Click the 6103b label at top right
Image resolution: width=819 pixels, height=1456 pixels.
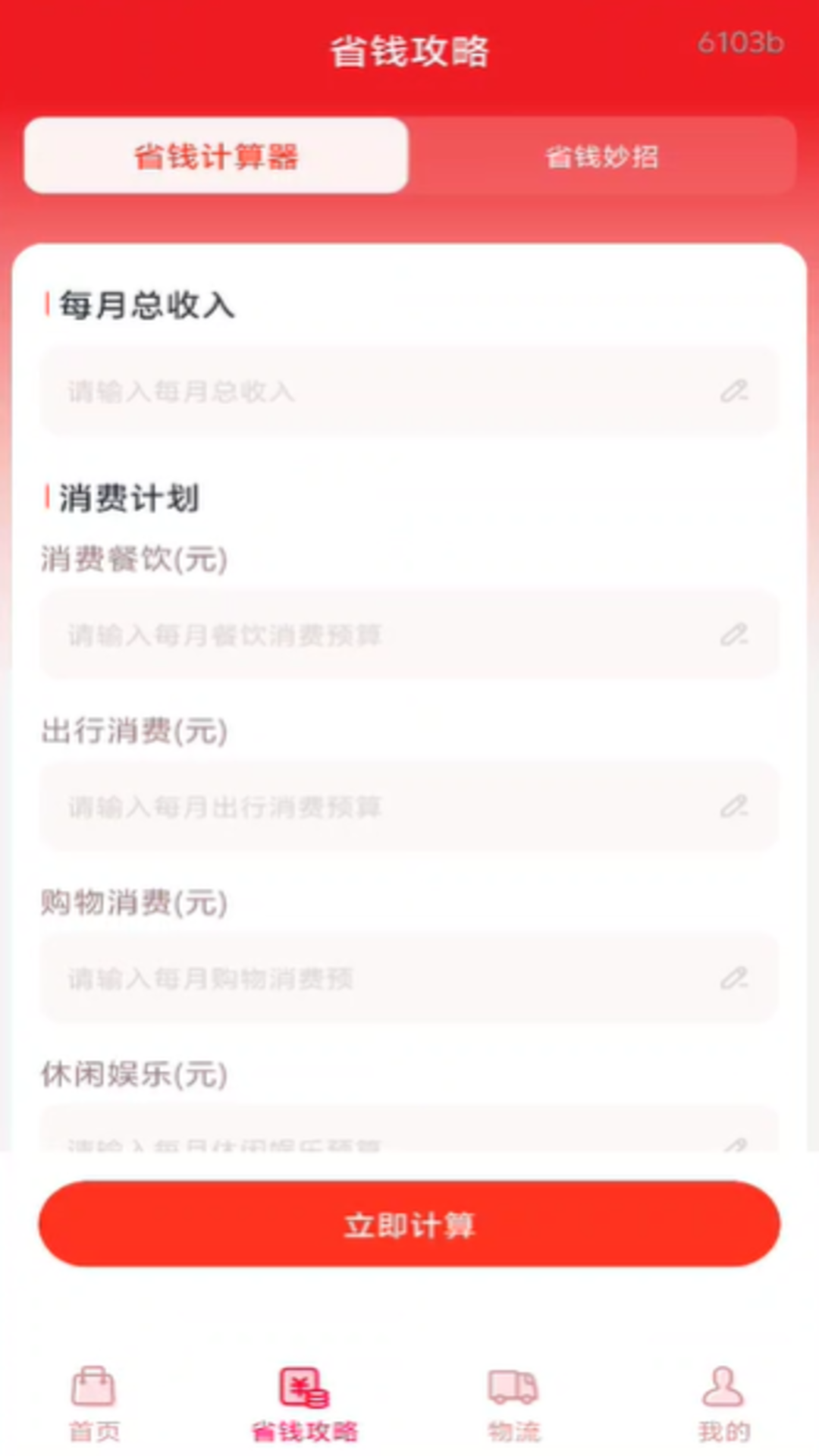click(739, 43)
